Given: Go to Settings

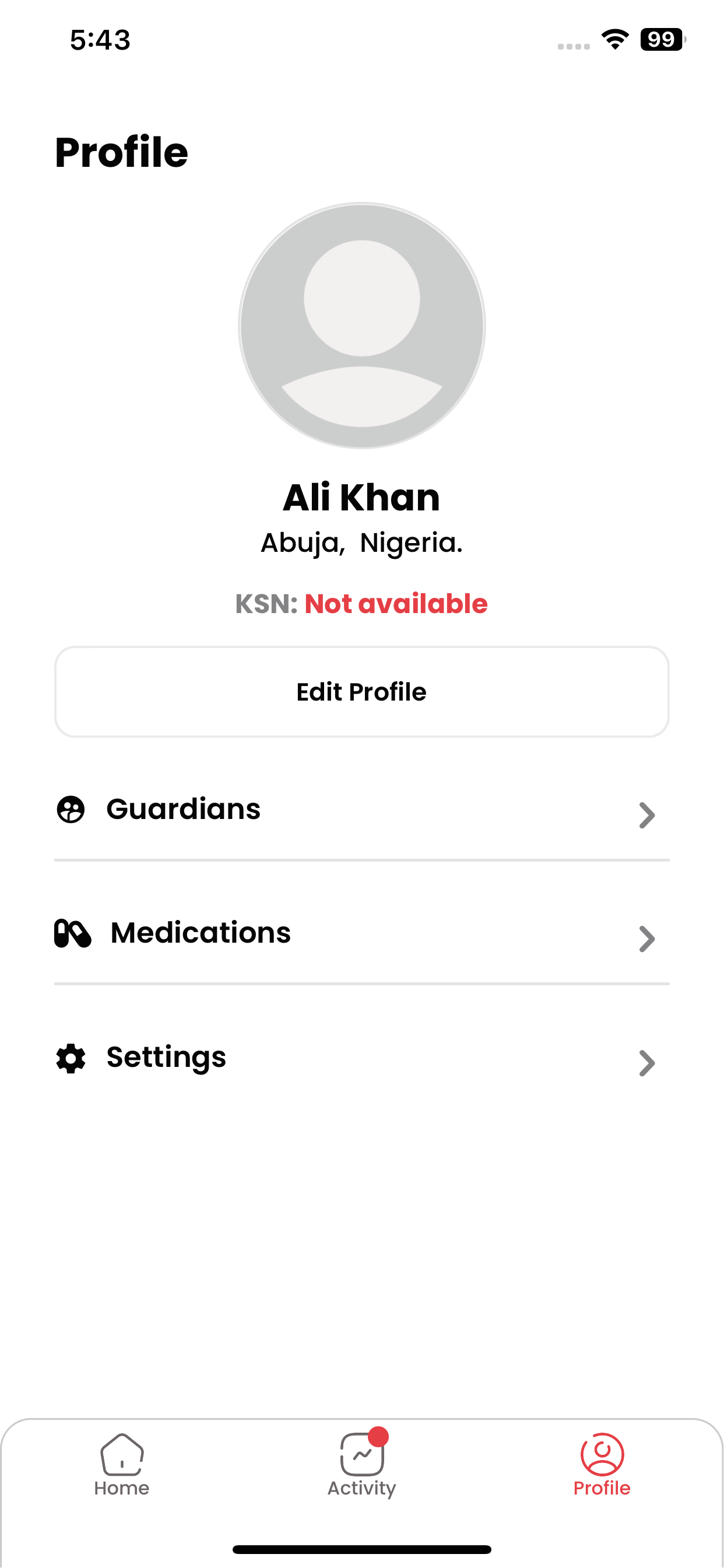Looking at the screenshot, I should click(361, 1058).
